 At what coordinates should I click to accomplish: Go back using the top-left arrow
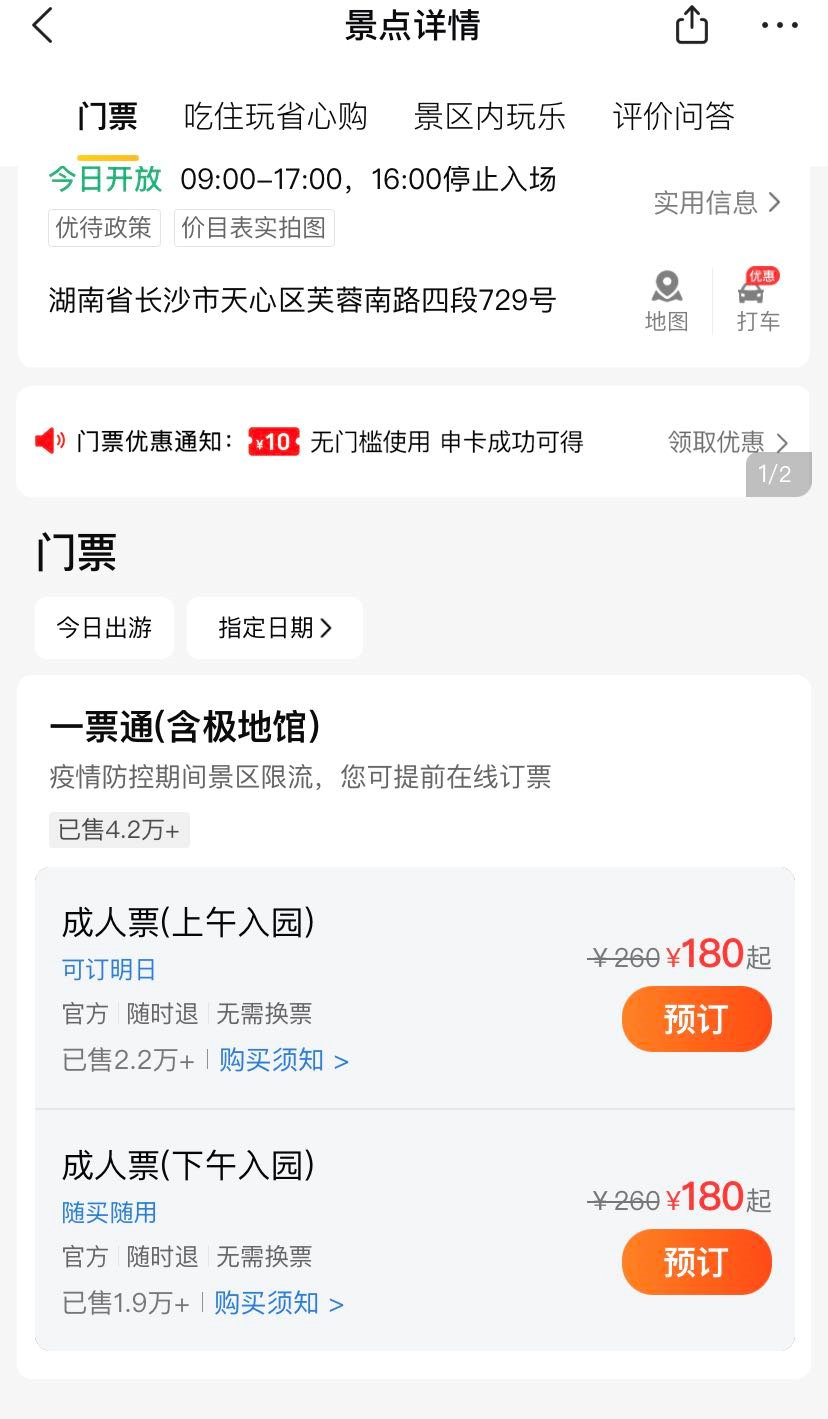pos(42,26)
